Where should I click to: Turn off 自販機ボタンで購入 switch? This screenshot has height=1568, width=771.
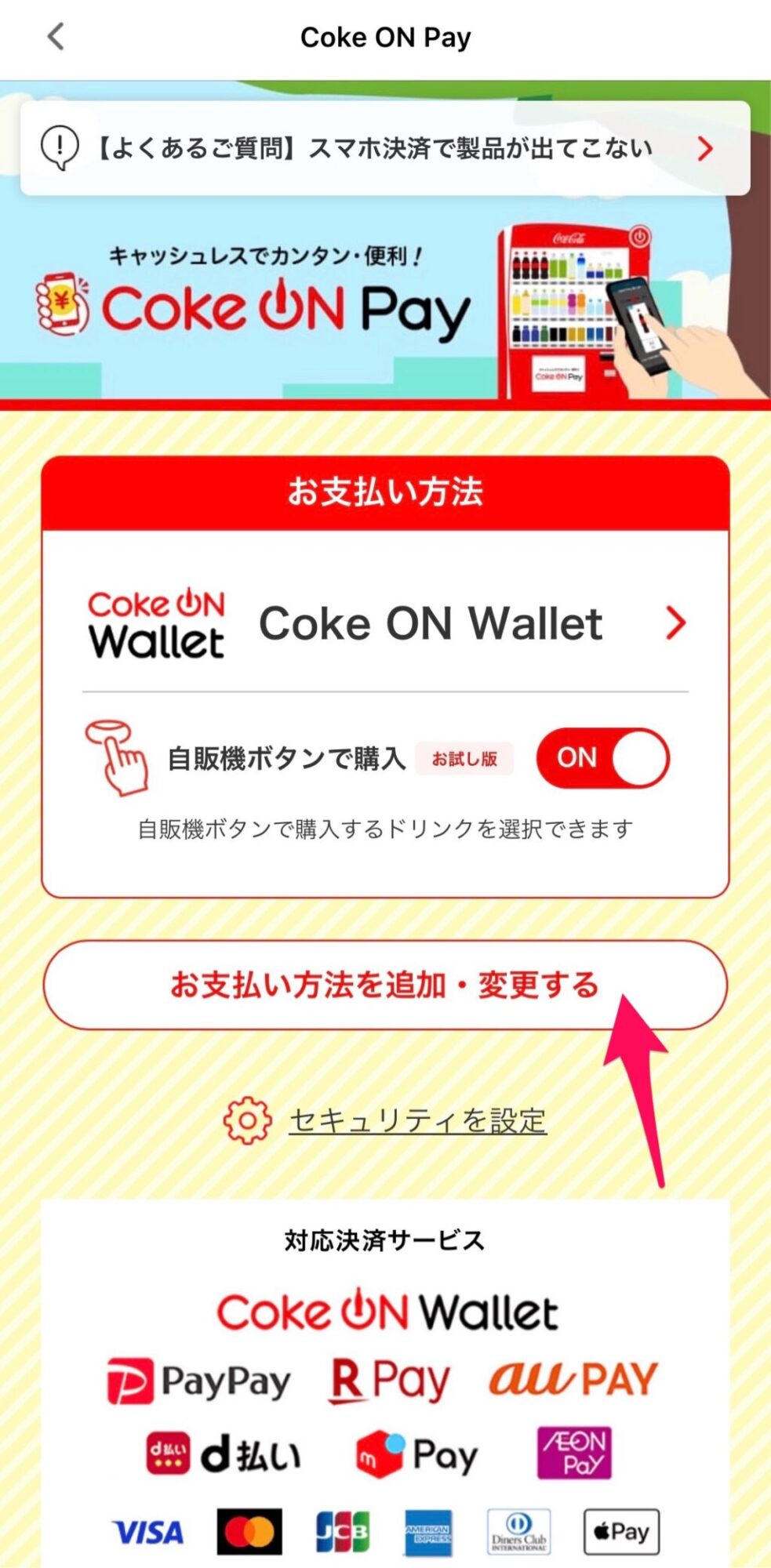602,758
